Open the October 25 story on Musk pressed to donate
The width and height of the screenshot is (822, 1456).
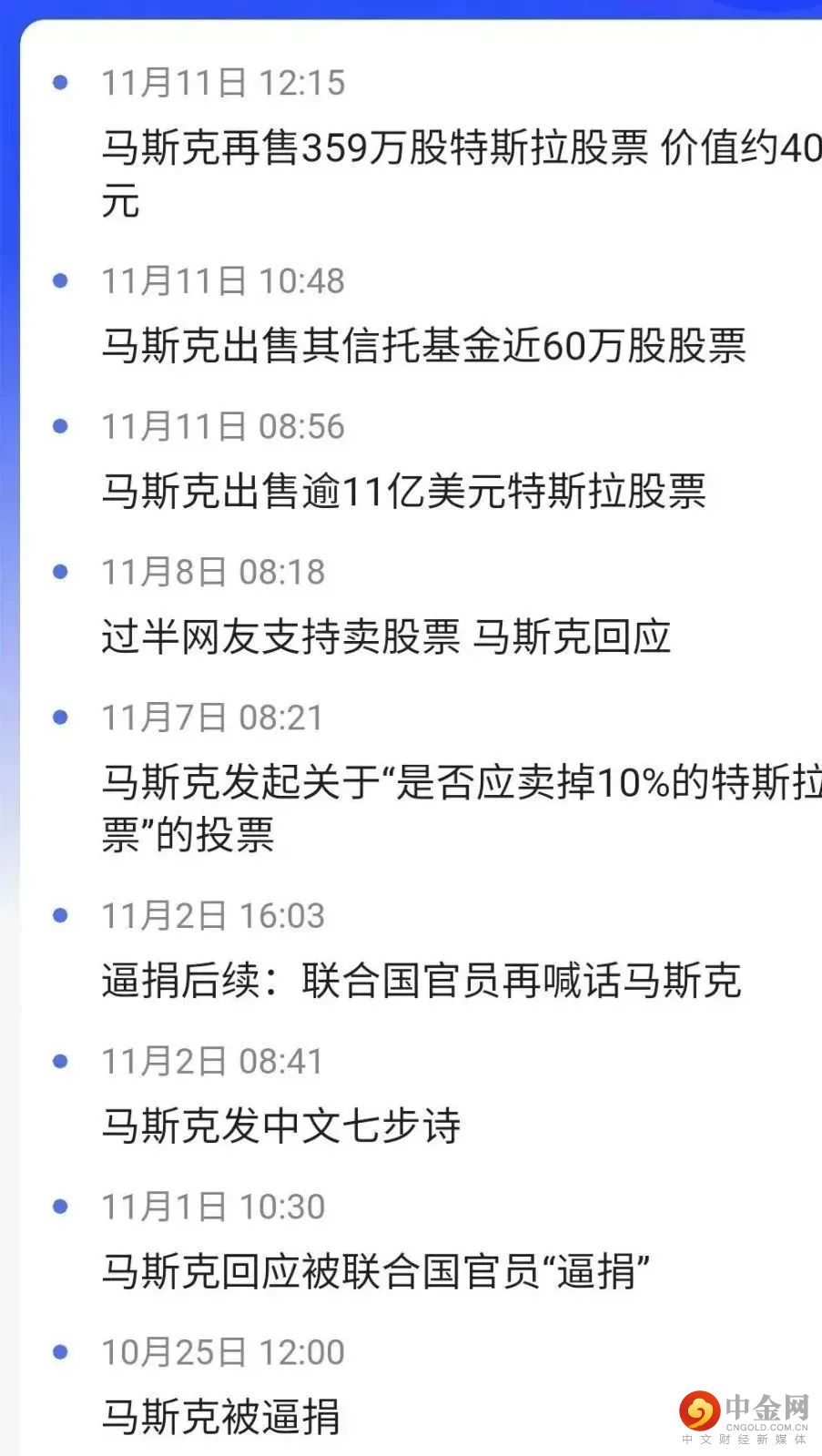pyautogui.click(x=220, y=1417)
